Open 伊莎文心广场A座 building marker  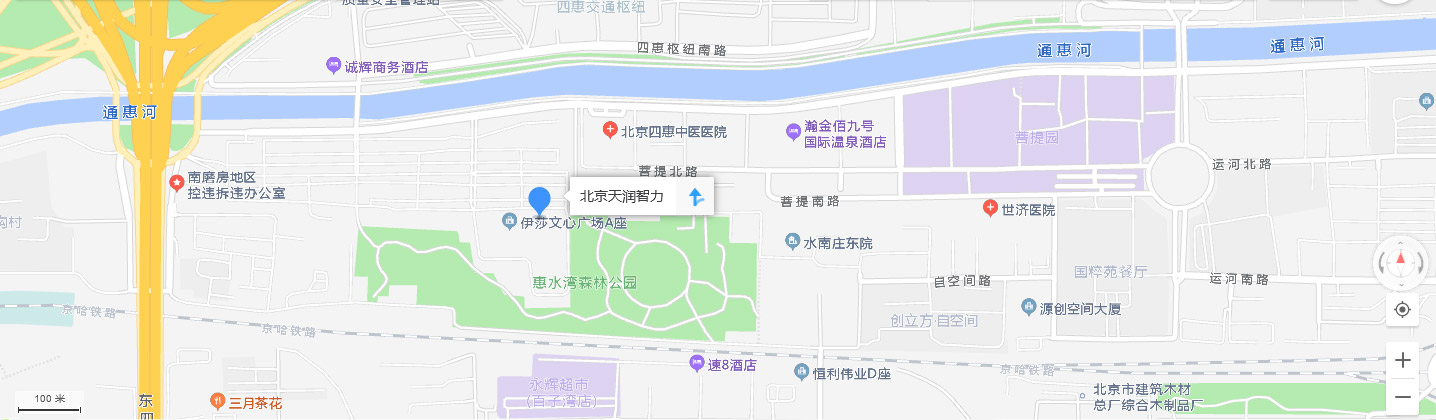[x=510, y=221]
